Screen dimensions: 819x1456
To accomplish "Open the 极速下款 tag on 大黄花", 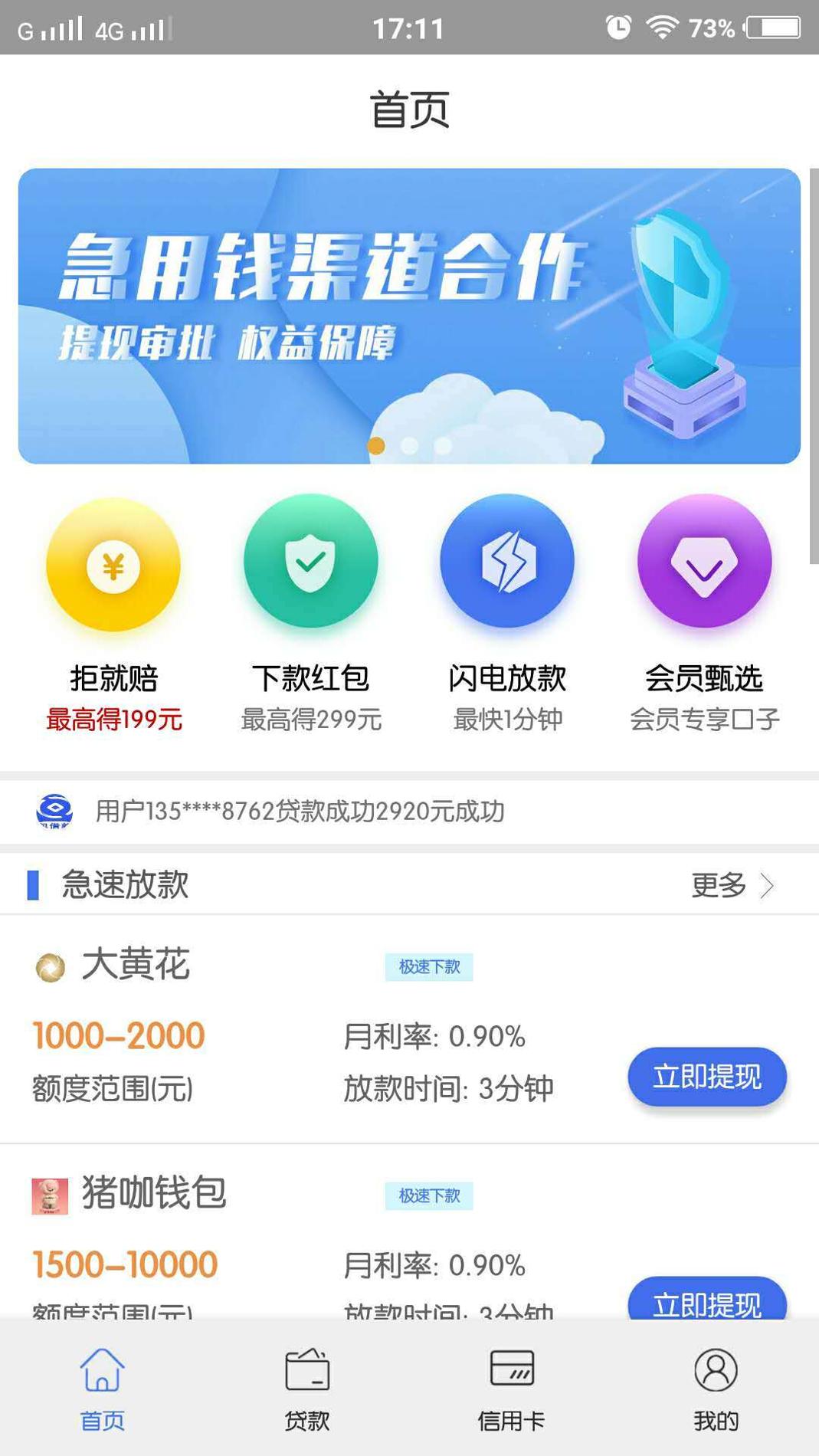I will pyautogui.click(x=430, y=968).
